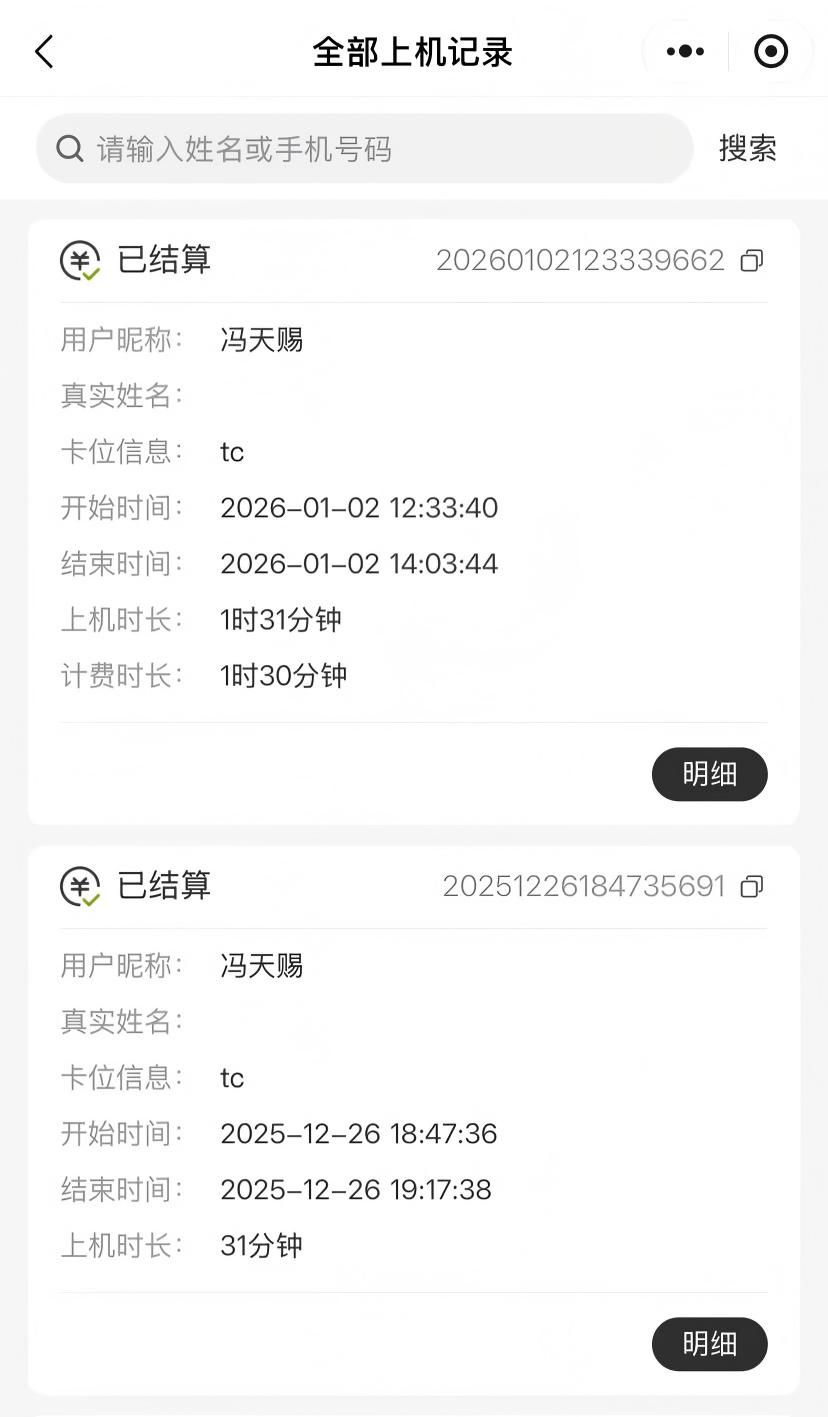Tap the 已结算 status label on first card
Screen dimensions: 828x1417
point(165,259)
